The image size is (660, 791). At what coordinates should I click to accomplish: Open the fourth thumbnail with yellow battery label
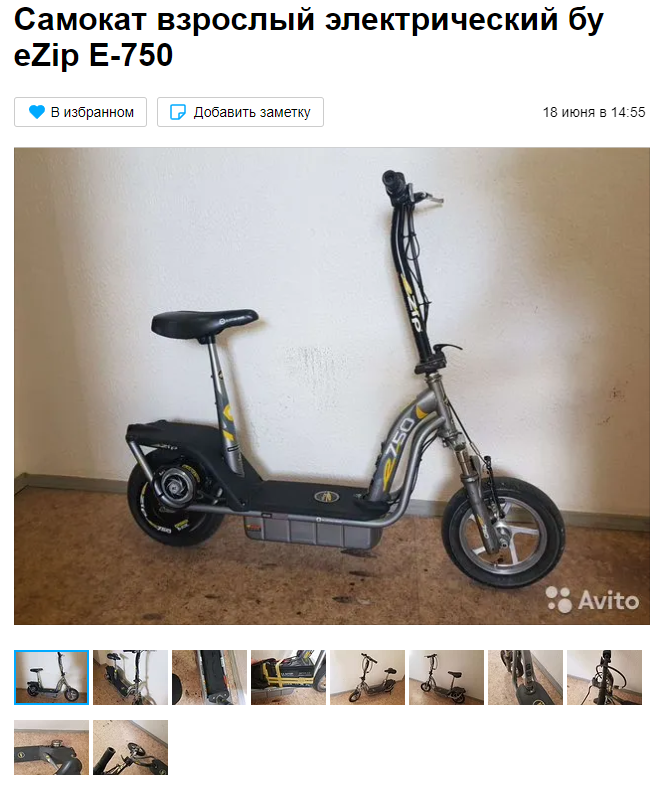288,677
